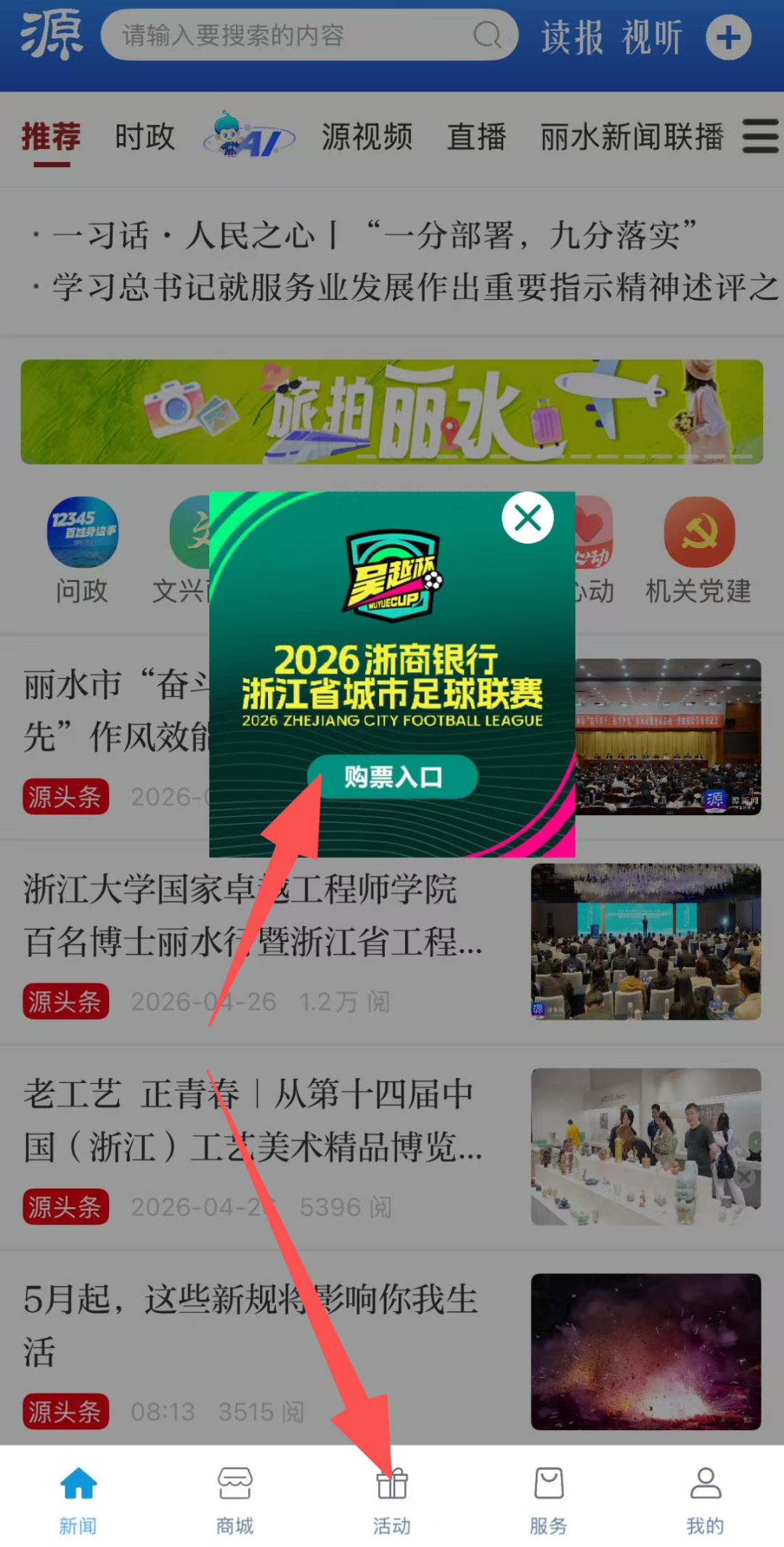Image resolution: width=784 pixels, height=1547 pixels.
Task: Open the search box at top
Action: pos(310,35)
